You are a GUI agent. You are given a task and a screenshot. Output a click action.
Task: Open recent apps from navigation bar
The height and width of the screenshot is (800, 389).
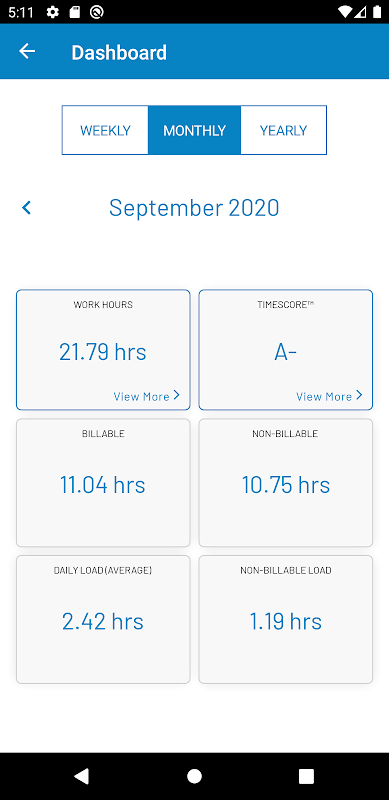(x=306, y=776)
